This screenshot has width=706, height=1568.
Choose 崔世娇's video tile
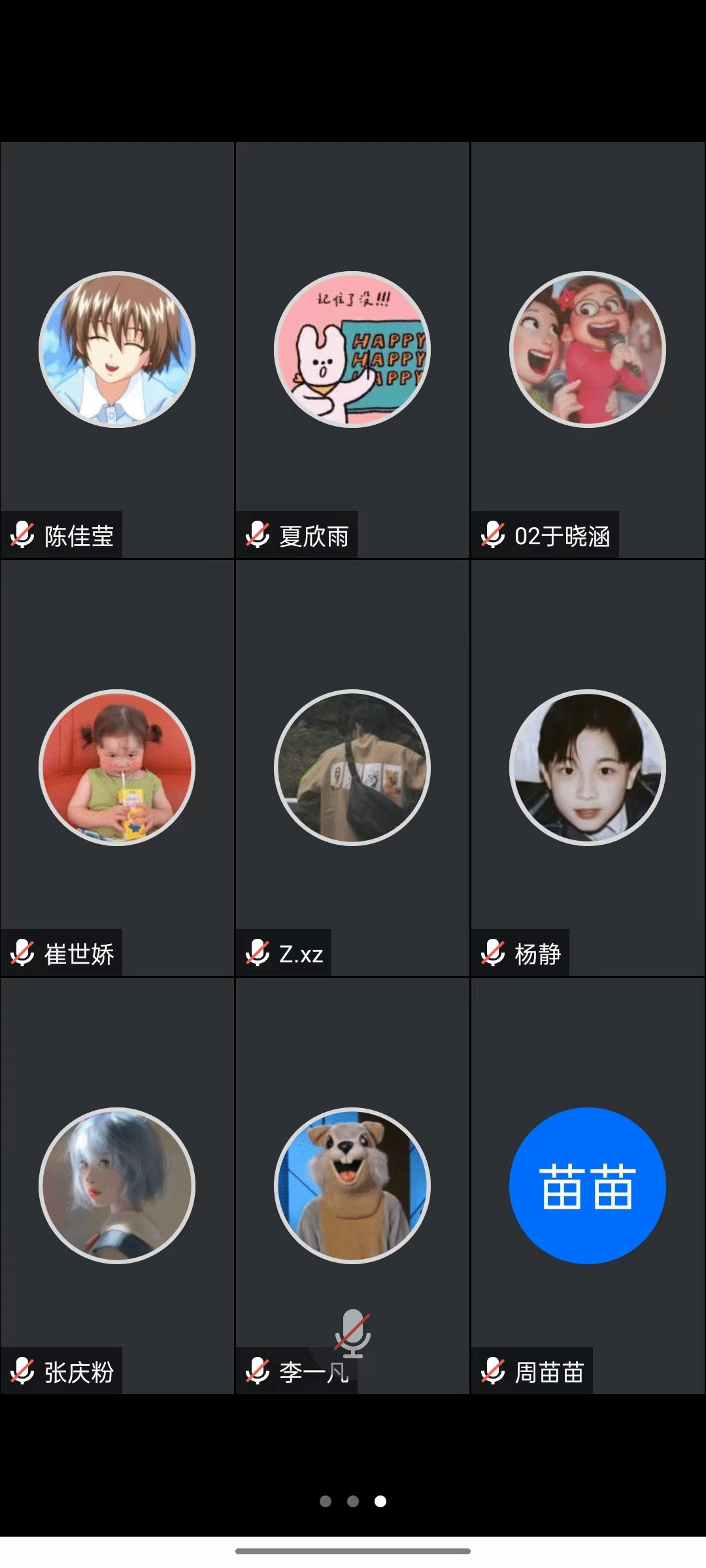(x=117, y=768)
